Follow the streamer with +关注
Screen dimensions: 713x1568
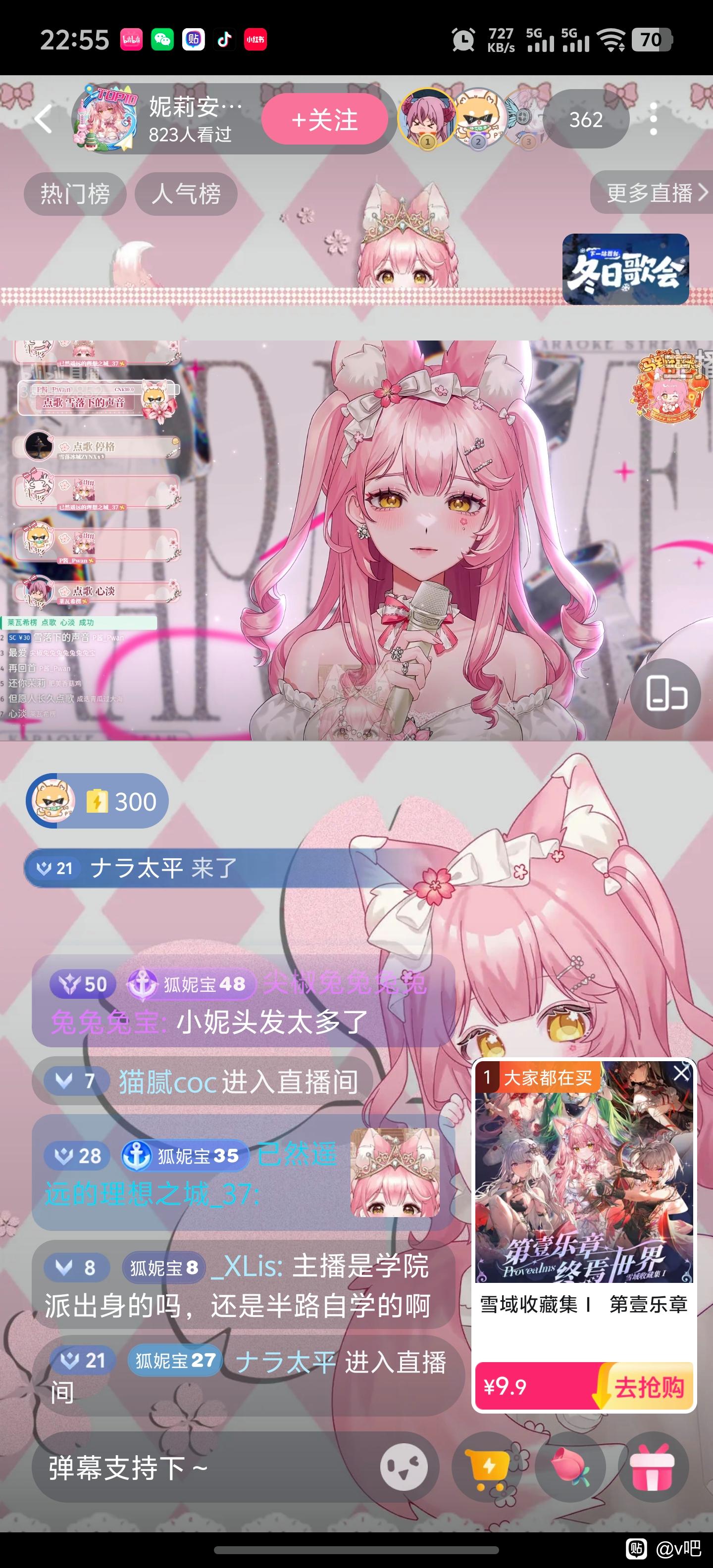click(x=324, y=119)
